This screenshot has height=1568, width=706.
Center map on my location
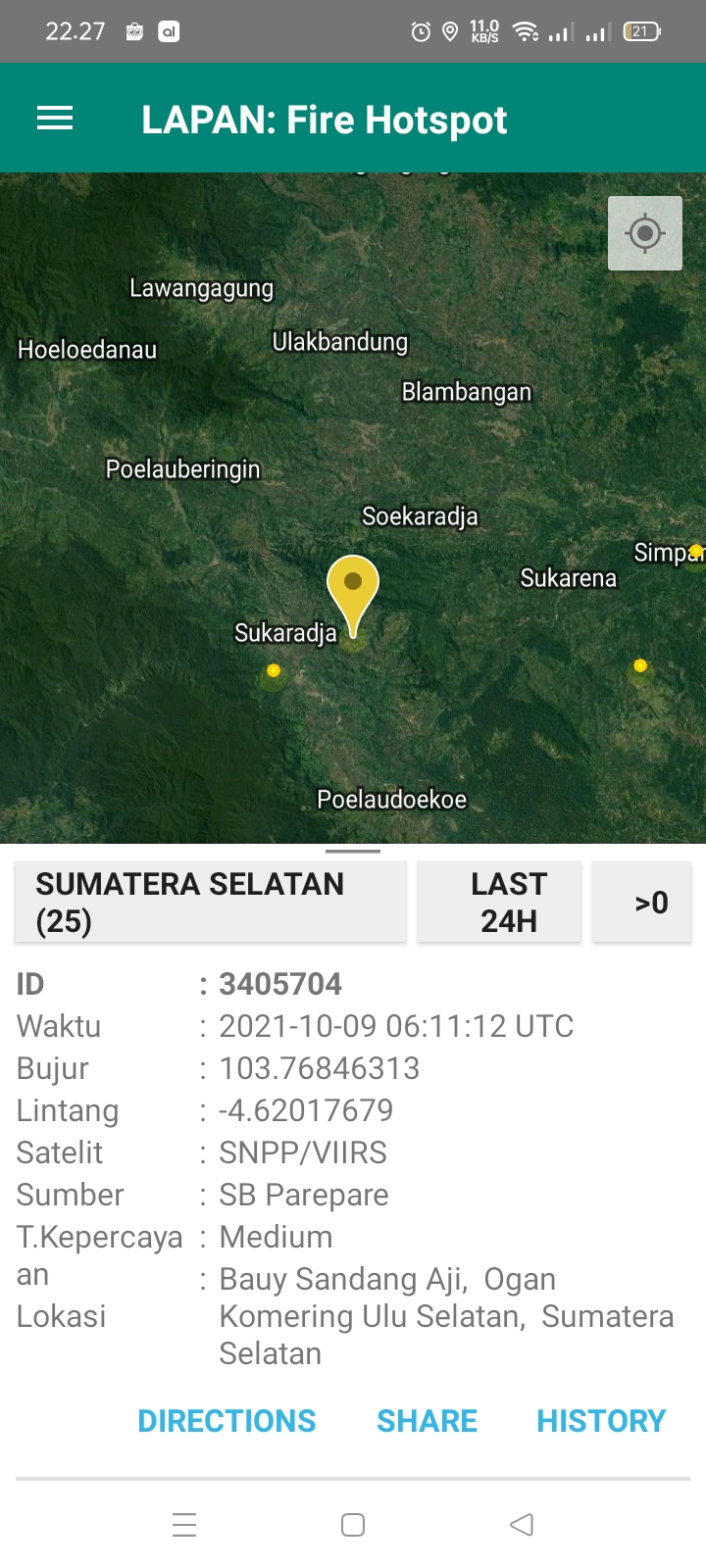[x=645, y=233]
